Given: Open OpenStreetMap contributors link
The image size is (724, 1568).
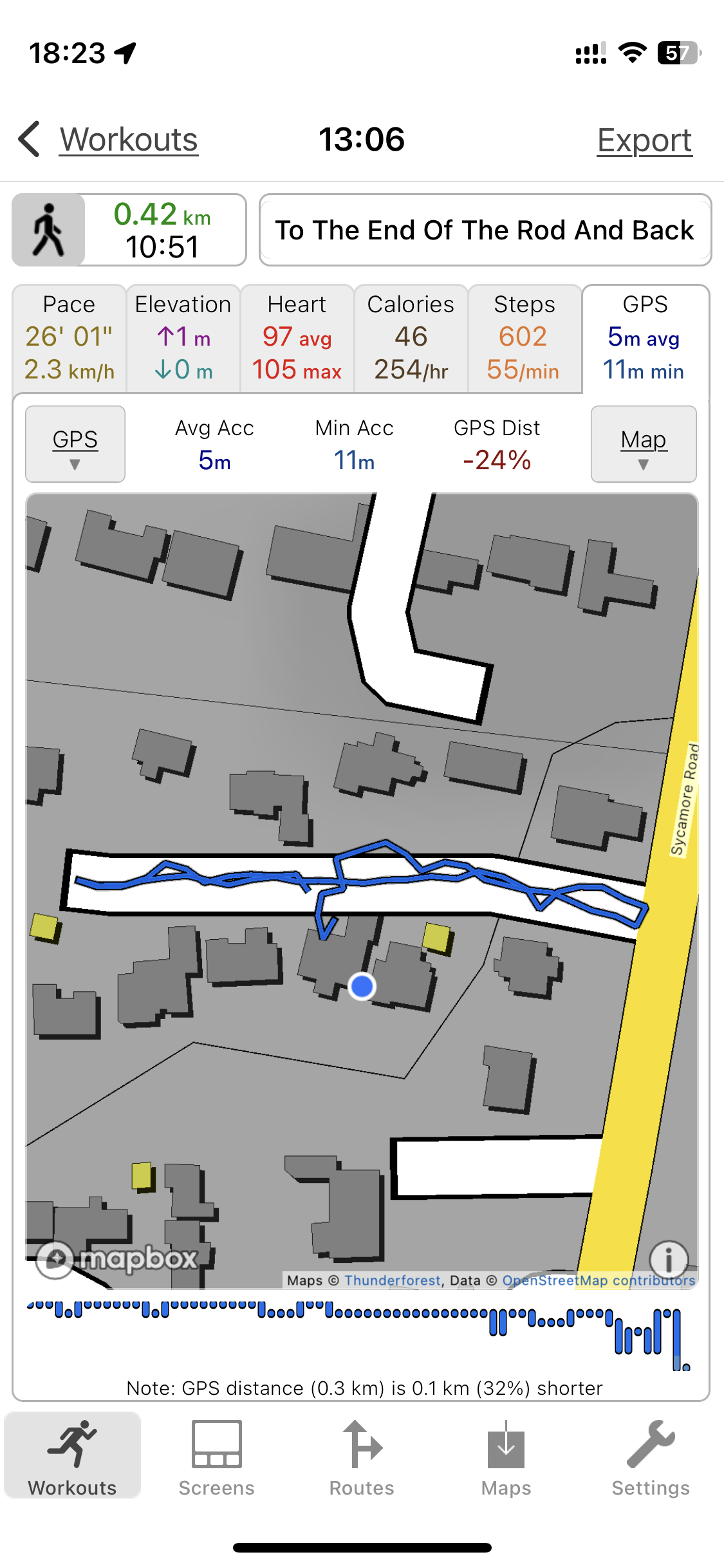Looking at the screenshot, I should [599, 1280].
